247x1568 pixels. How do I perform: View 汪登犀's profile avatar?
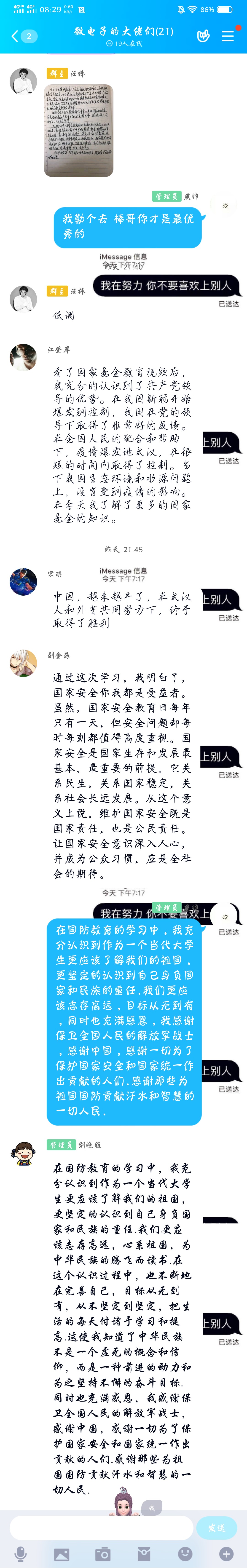(x=23, y=357)
